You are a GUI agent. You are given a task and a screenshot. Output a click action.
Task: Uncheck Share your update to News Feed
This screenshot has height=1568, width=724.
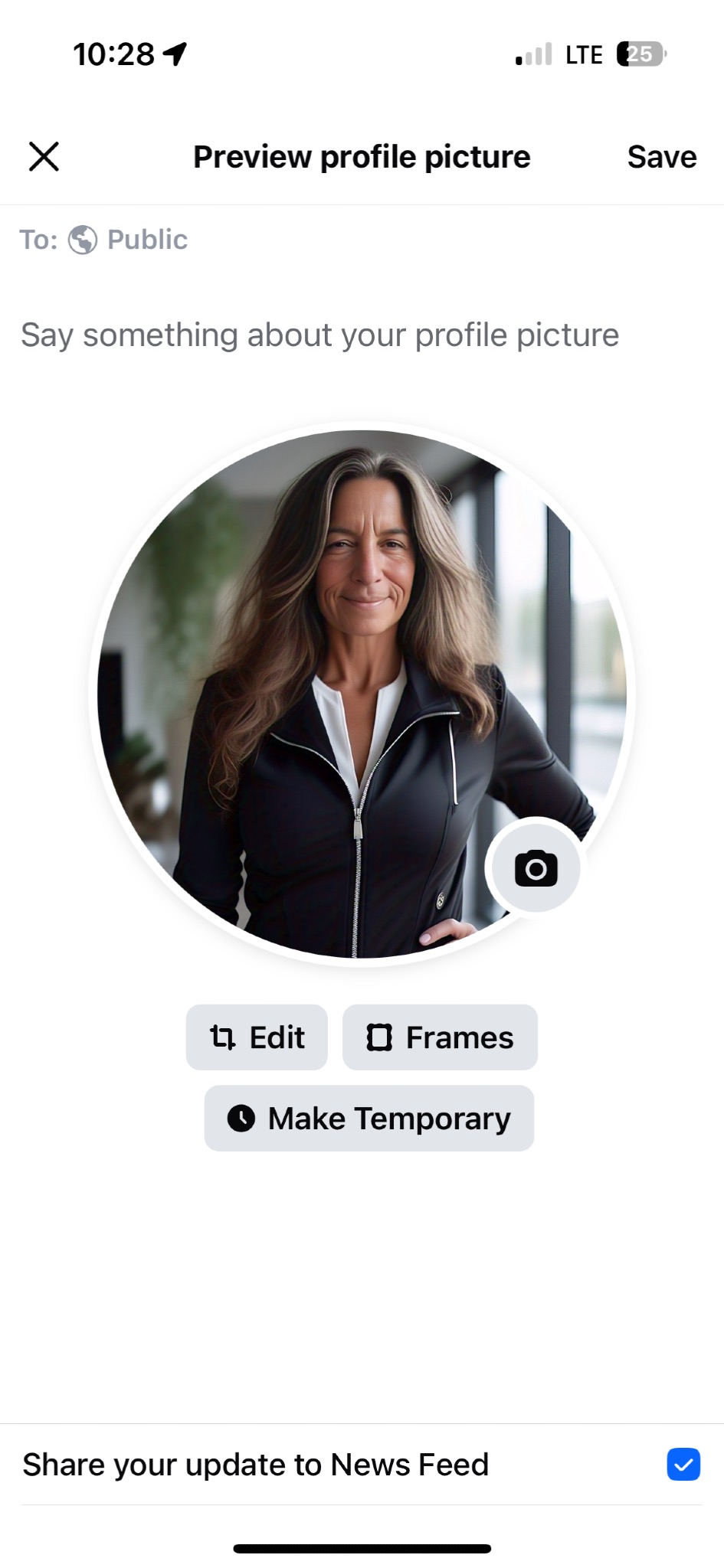(683, 1465)
